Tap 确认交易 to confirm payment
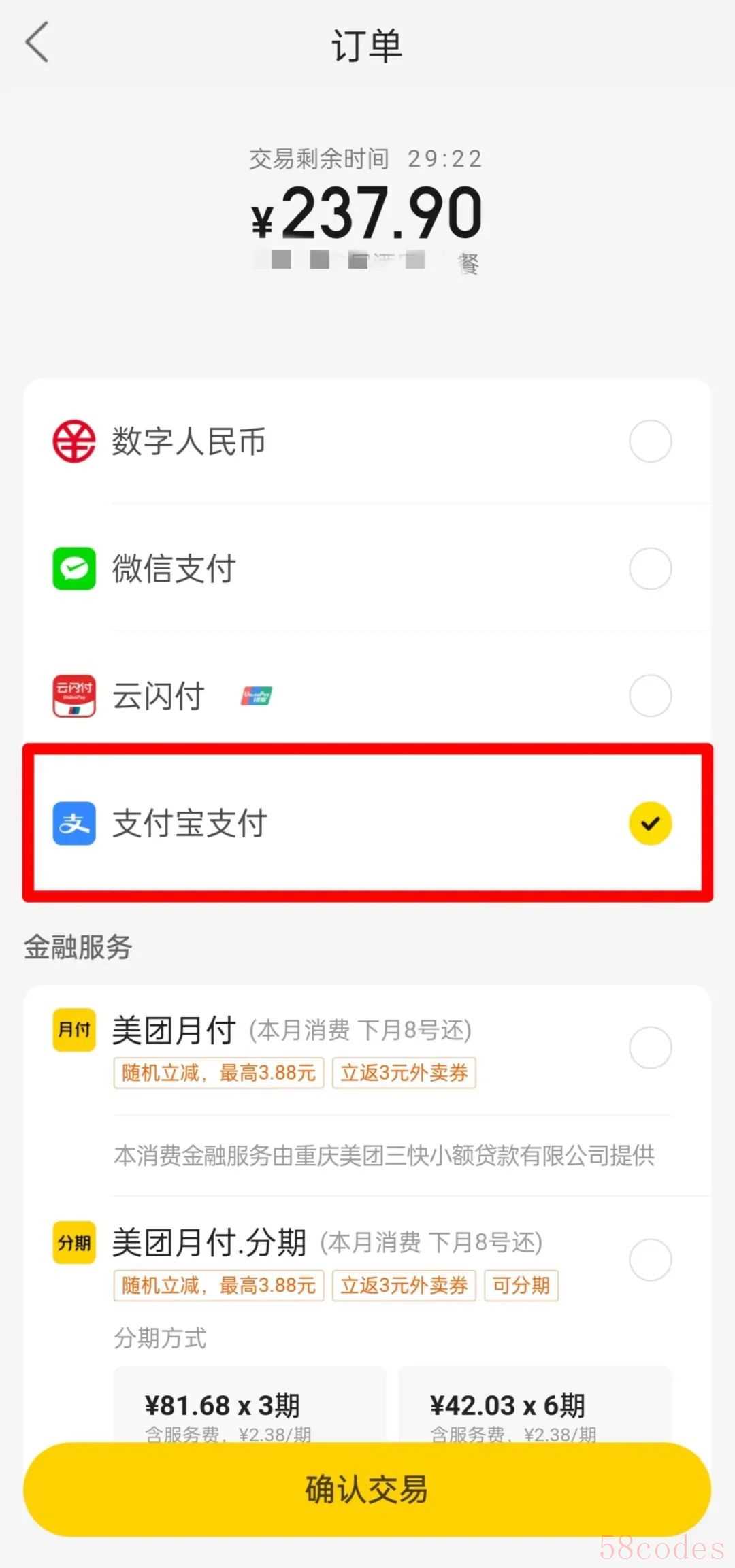The height and width of the screenshot is (1568, 735). click(x=367, y=1489)
